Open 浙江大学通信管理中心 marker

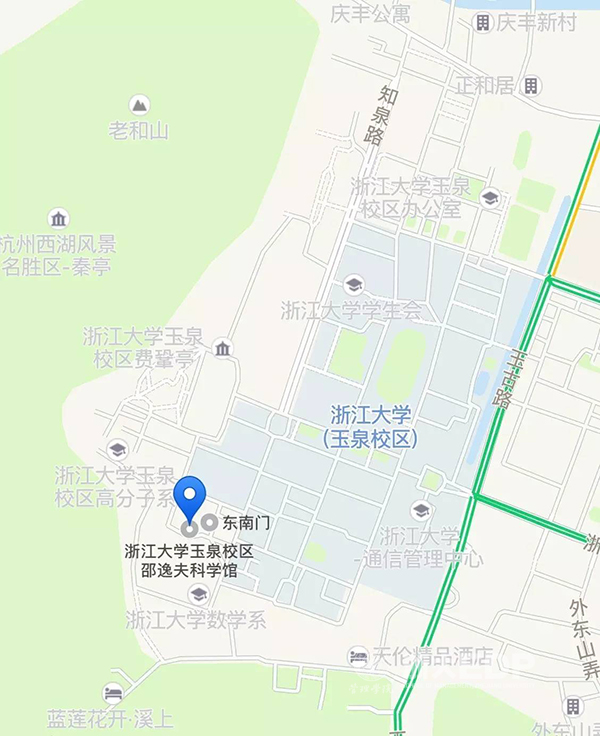tap(421, 511)
